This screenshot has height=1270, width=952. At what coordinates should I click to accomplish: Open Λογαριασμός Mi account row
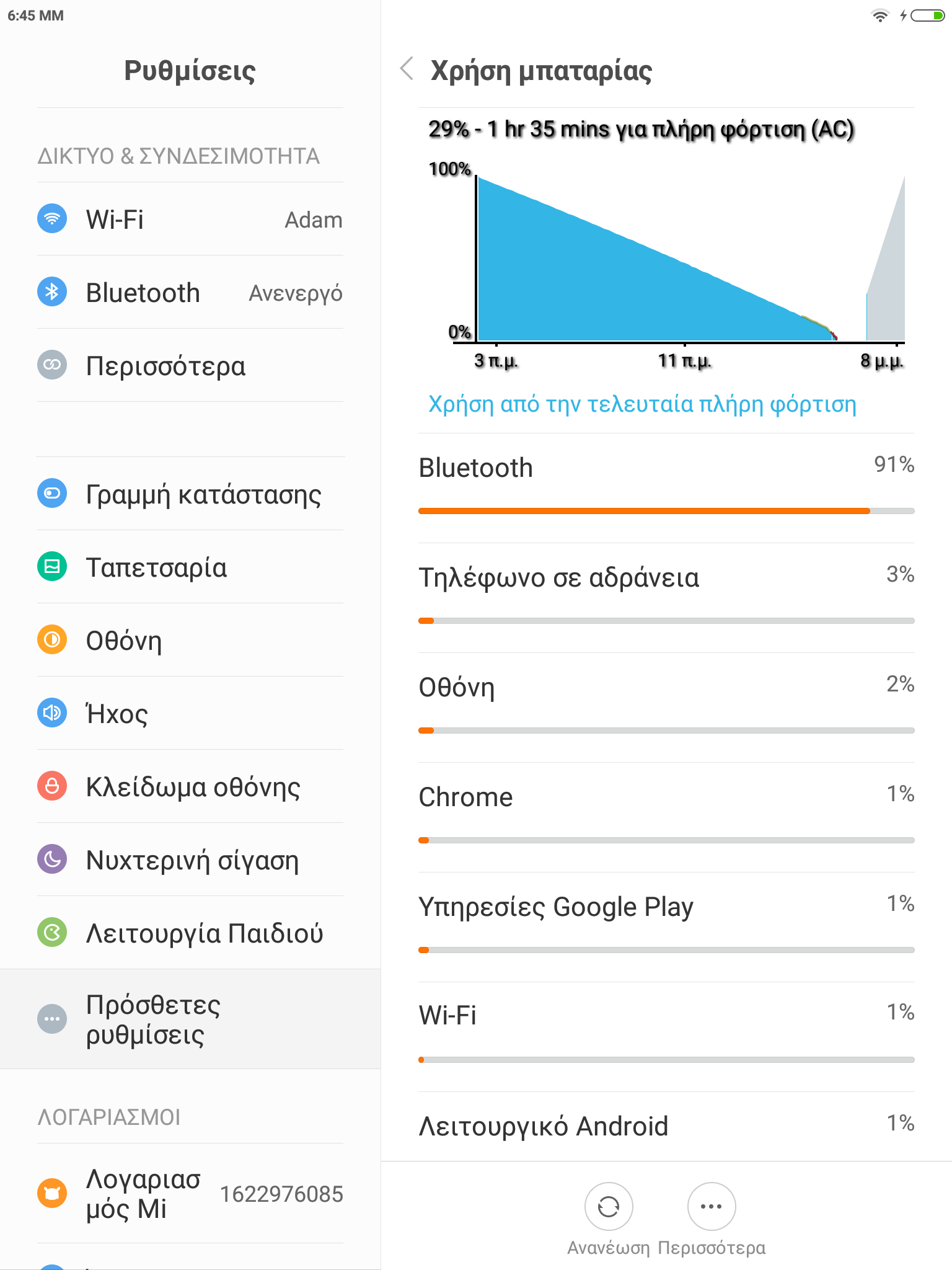(x=190, y=1193)
